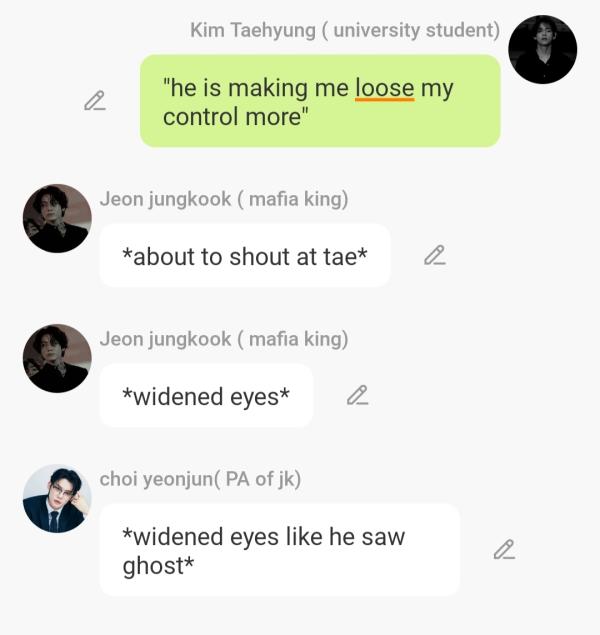Edit Jeon jungkook's "widened eyes" message
Image resolution: width=600 pixels, height=635 pixels.
(357, 396)
